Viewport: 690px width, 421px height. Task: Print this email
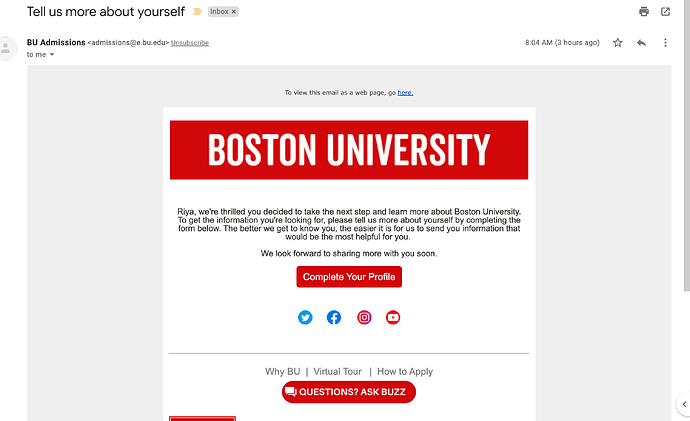644,11
